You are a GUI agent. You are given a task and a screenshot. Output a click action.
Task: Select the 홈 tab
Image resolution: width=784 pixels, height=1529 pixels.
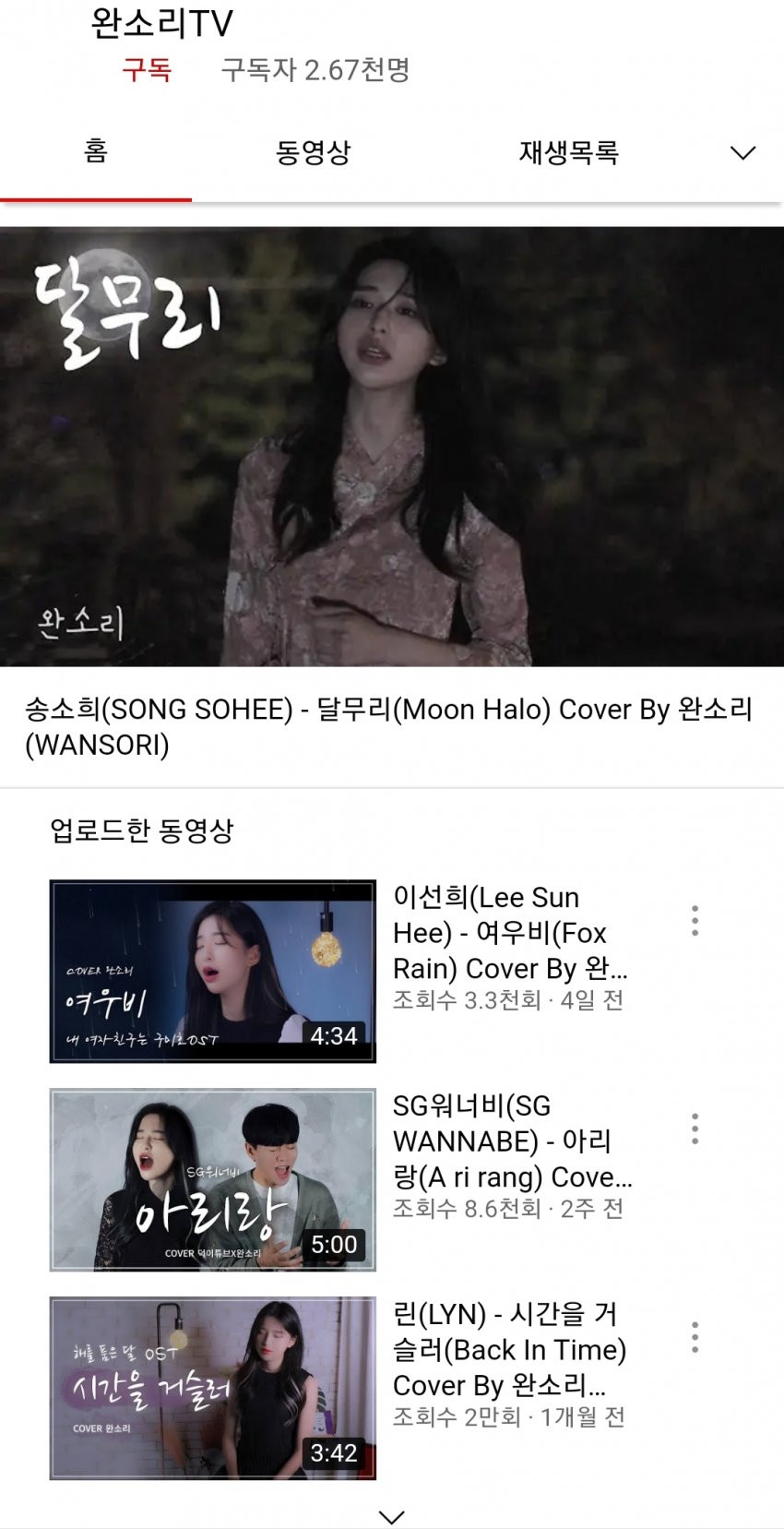pos(96,152)
